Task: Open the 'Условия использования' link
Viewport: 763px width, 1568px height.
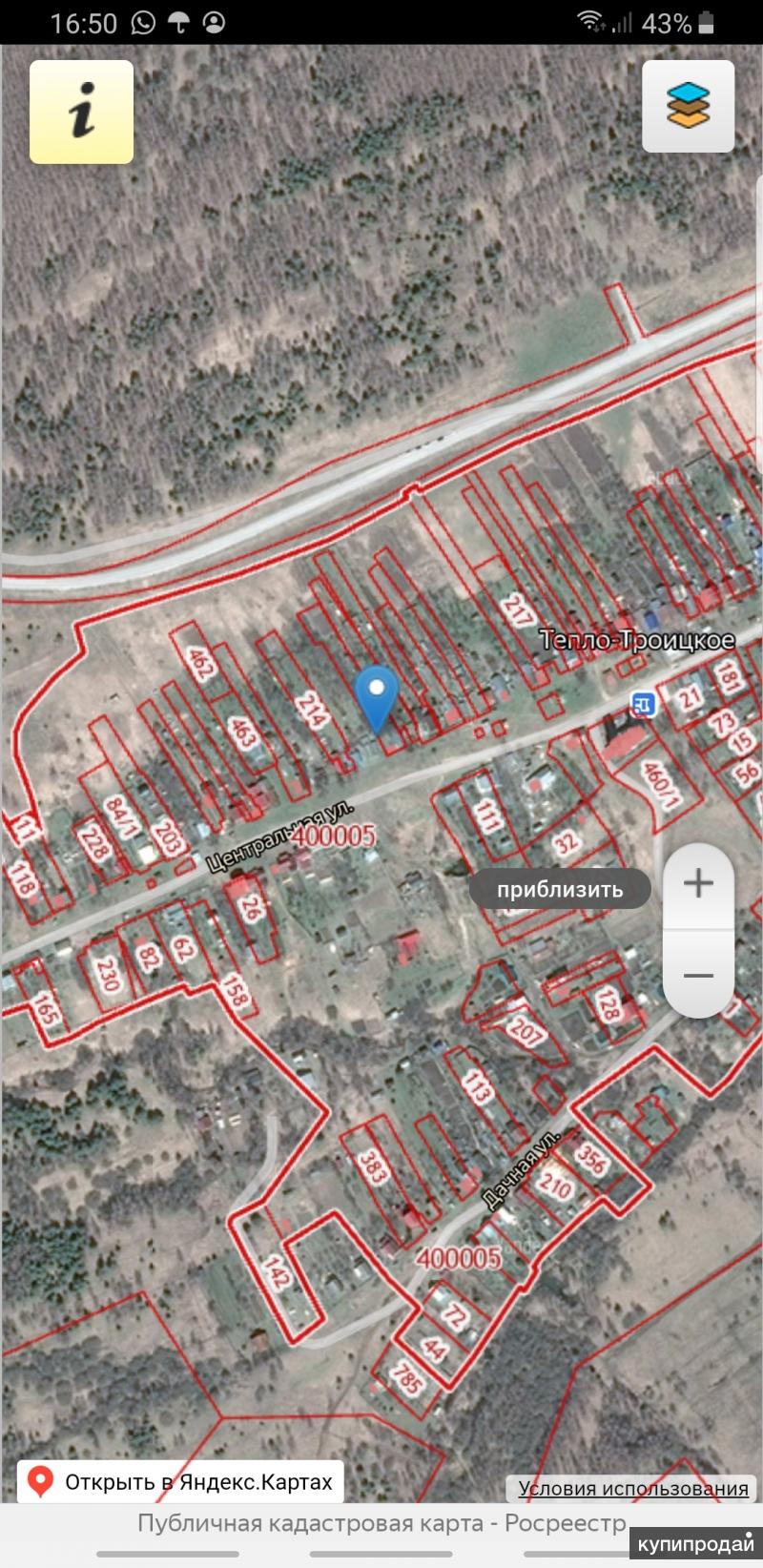Action: [633, 1488]
